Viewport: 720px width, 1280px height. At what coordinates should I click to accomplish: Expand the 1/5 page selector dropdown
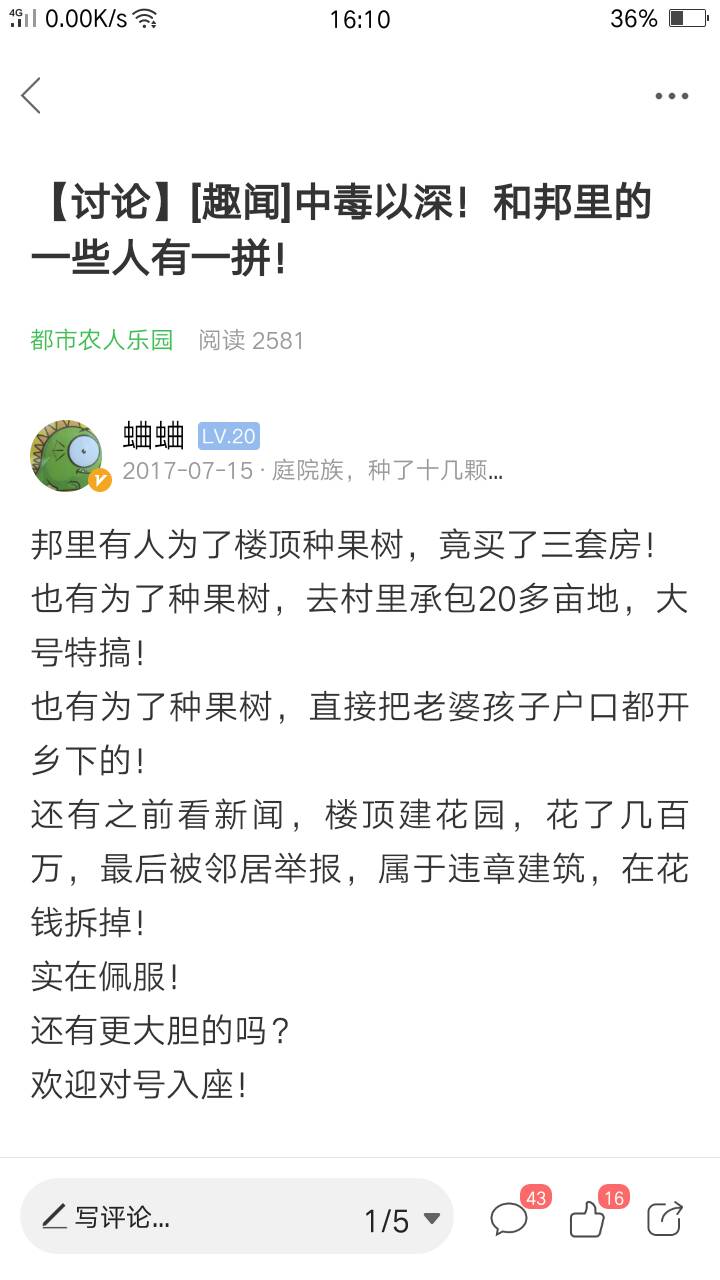tap(402, 1220)
